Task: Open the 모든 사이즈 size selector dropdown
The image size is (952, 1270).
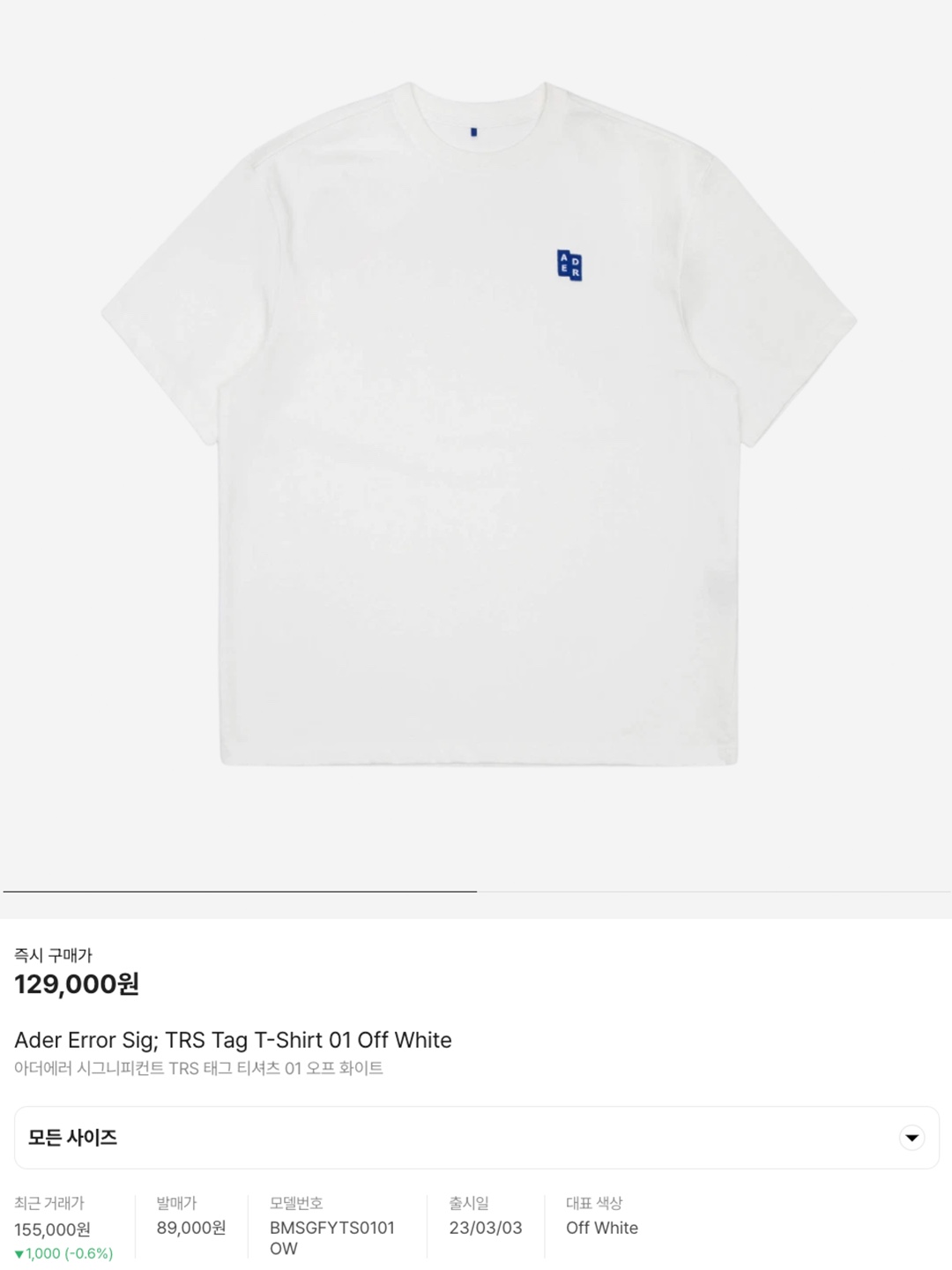Action: [x=476, y=1138]
